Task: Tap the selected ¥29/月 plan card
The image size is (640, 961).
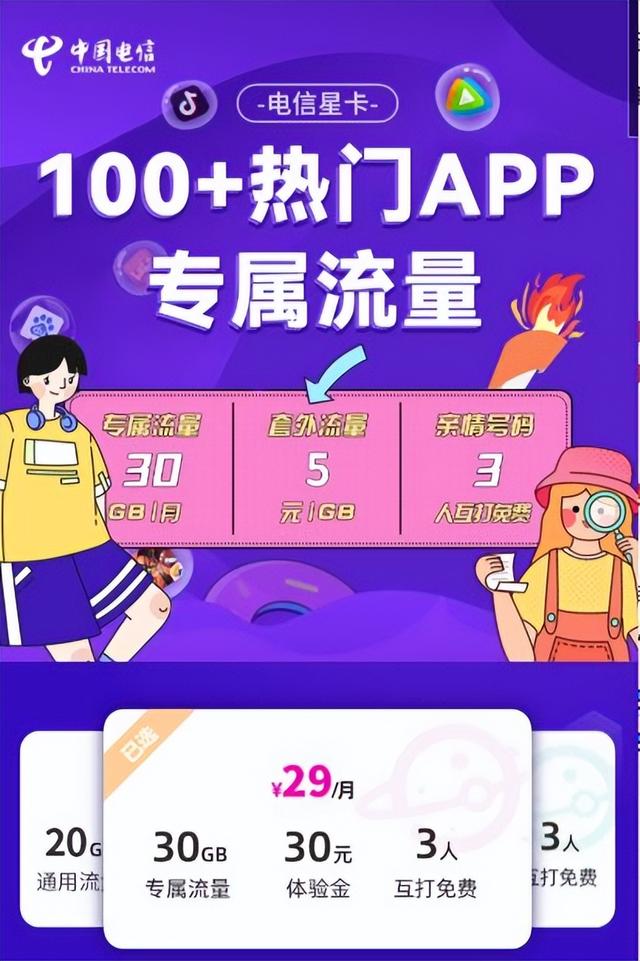Action: coord(317,828)
